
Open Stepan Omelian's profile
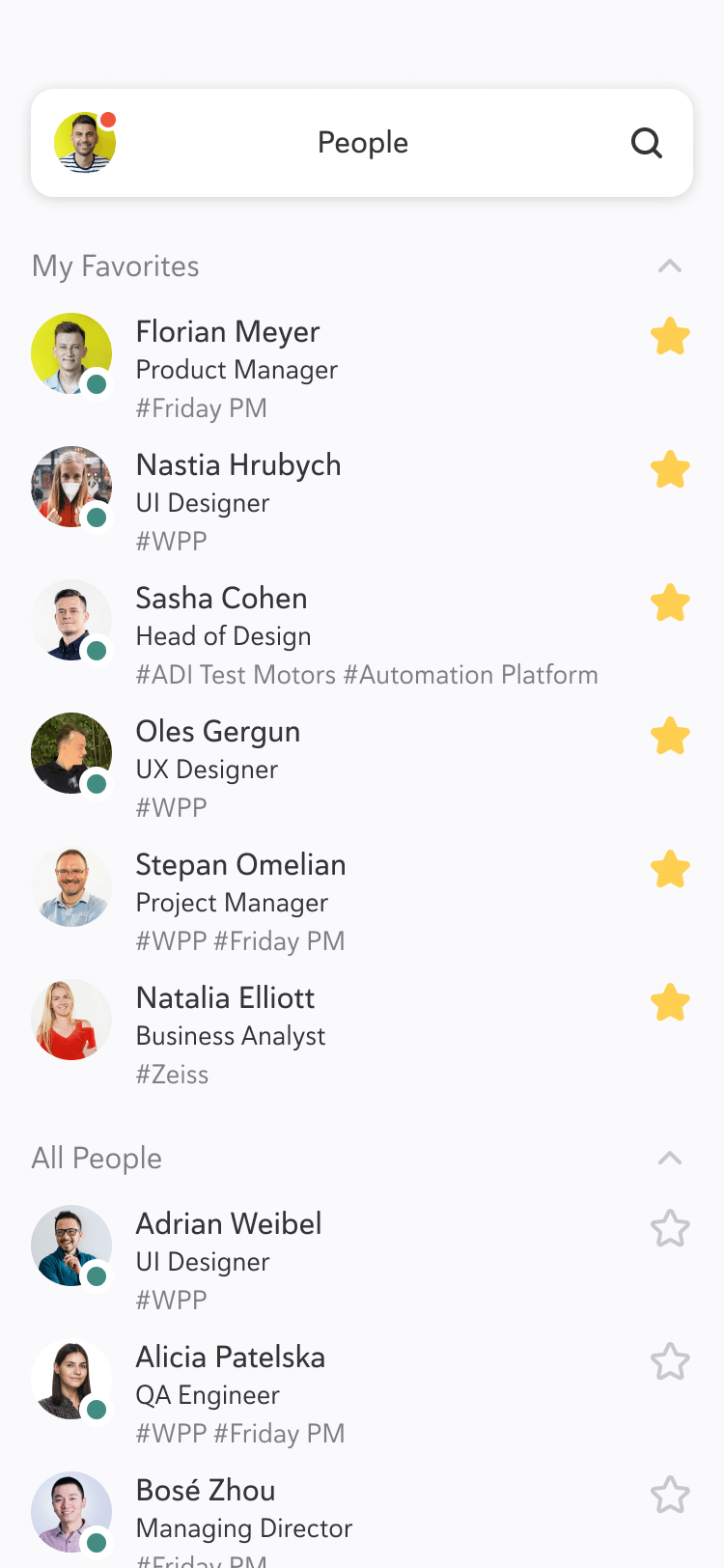240,865
